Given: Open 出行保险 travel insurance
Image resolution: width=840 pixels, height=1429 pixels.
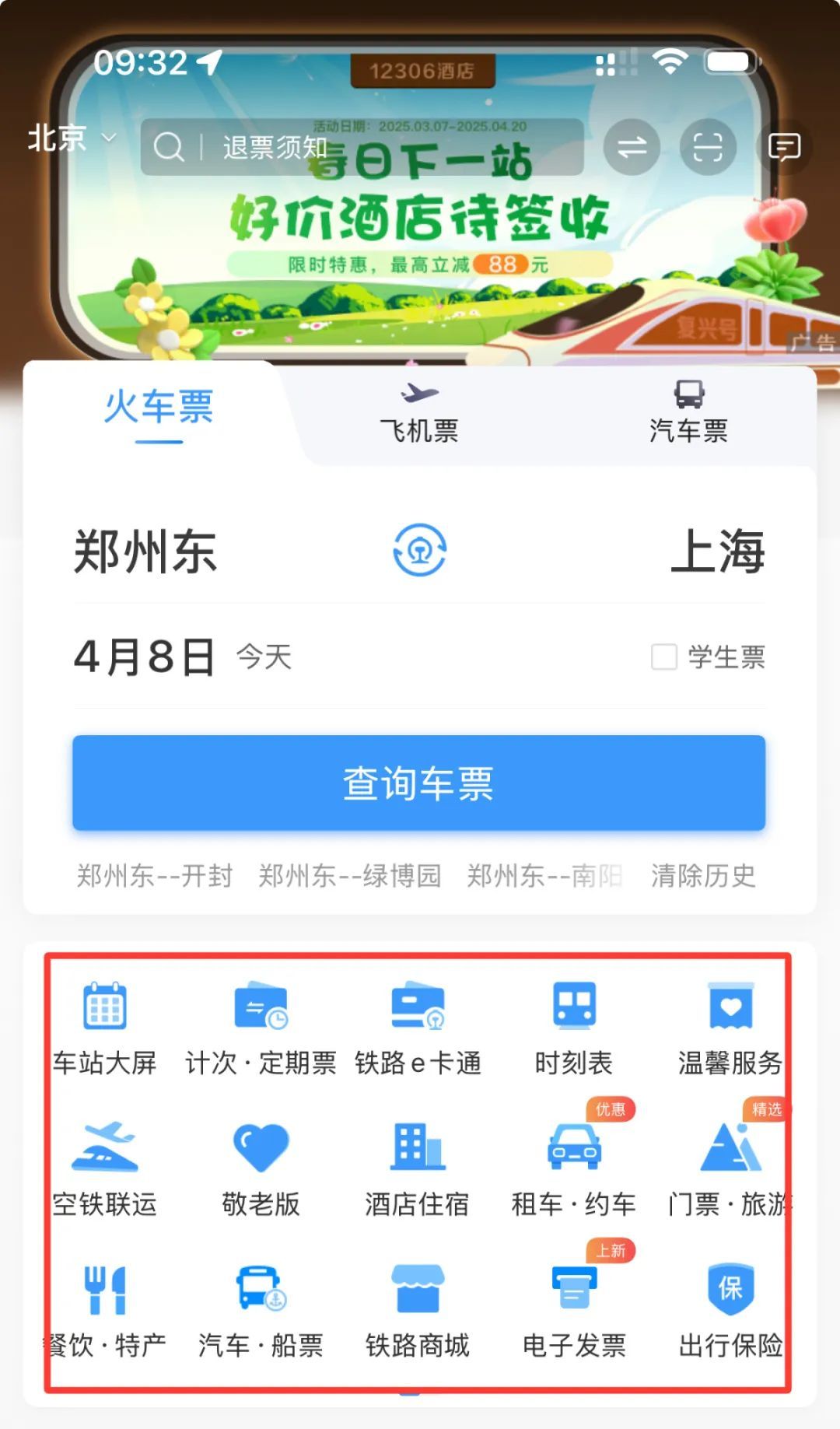Looking at the screenshot, I should [x=730, y=1310].
